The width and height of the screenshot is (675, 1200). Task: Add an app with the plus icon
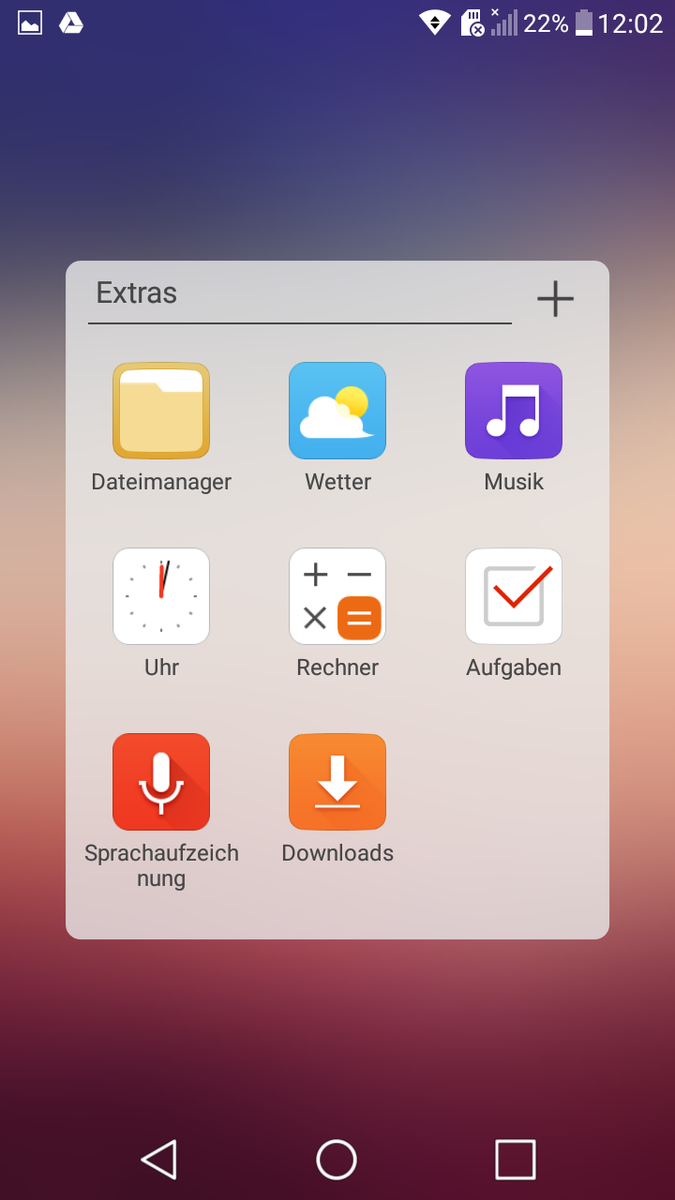(555, 298)
